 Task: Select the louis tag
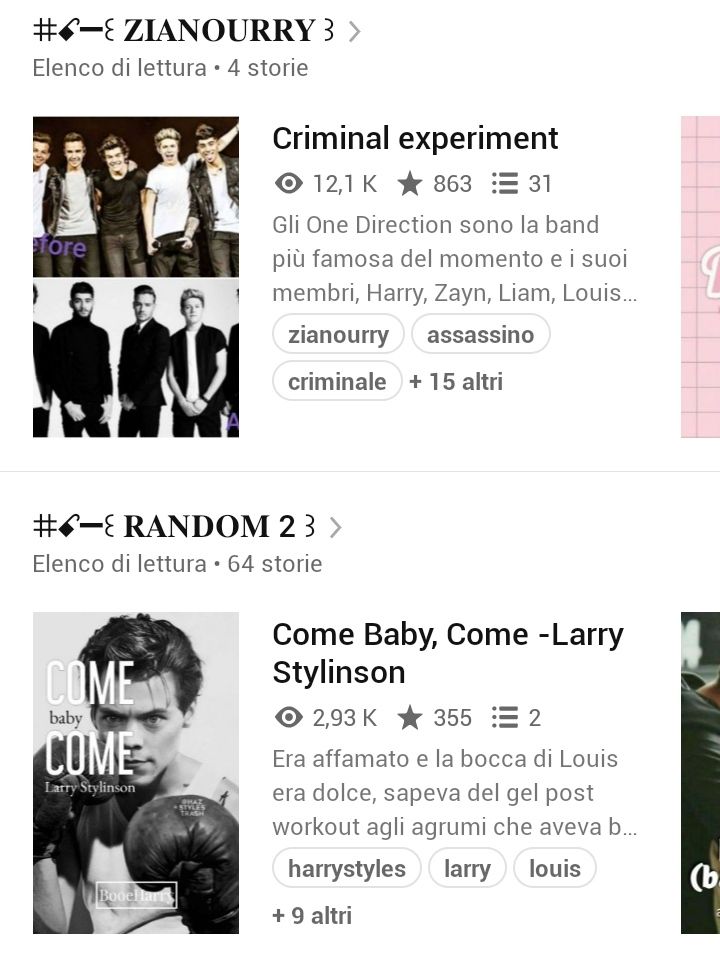tap(555, 868)
